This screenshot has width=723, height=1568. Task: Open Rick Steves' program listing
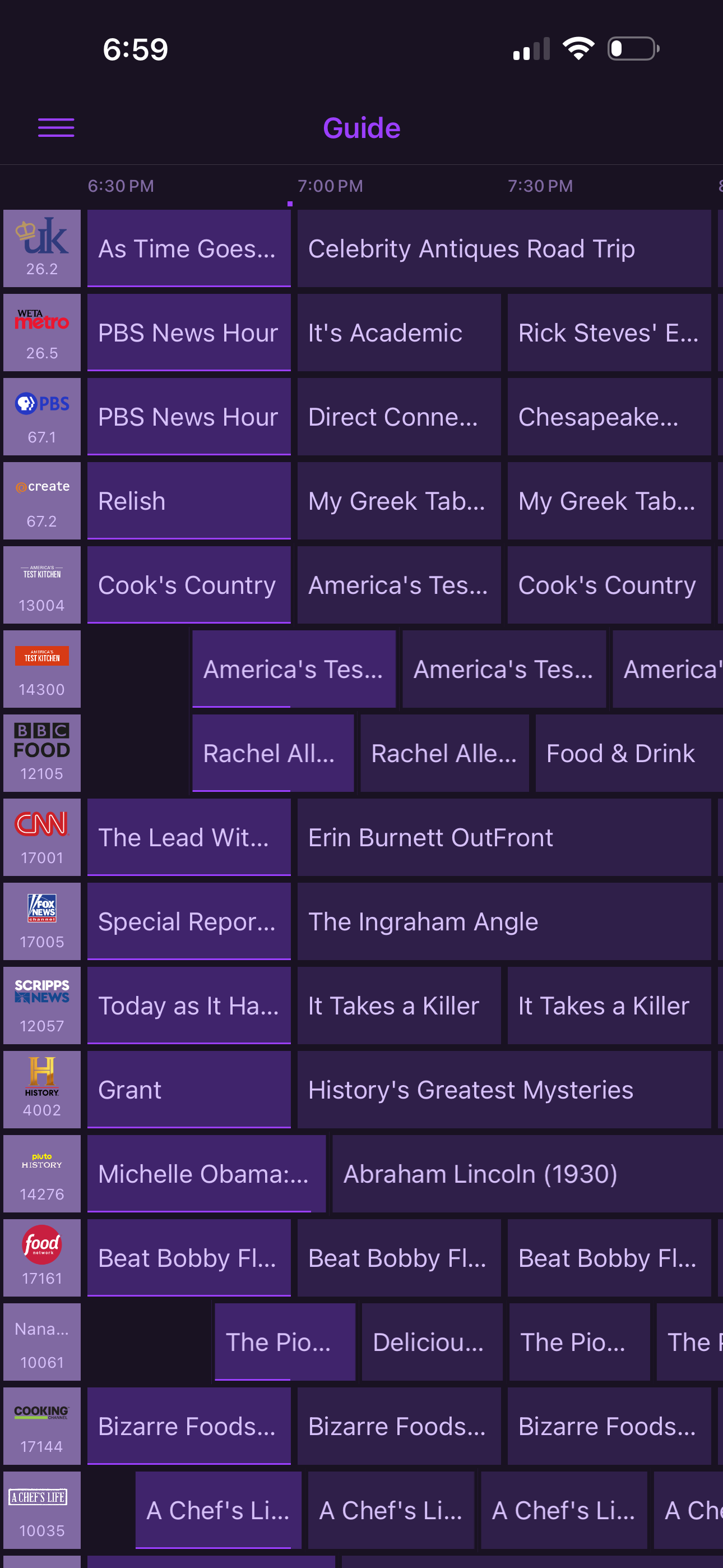(609, 333)
